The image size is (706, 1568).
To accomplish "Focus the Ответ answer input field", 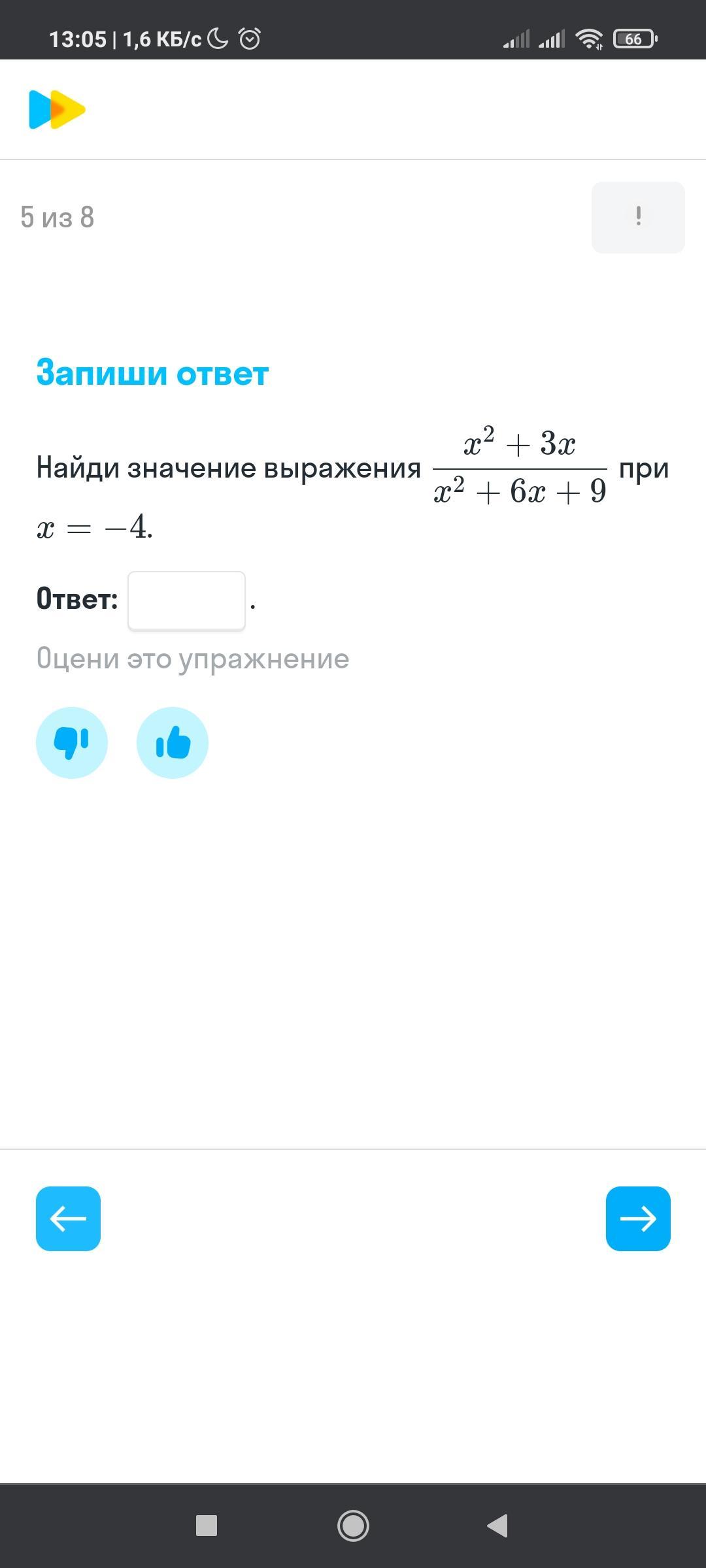I will pyautogui.click(x=186, y=600).
